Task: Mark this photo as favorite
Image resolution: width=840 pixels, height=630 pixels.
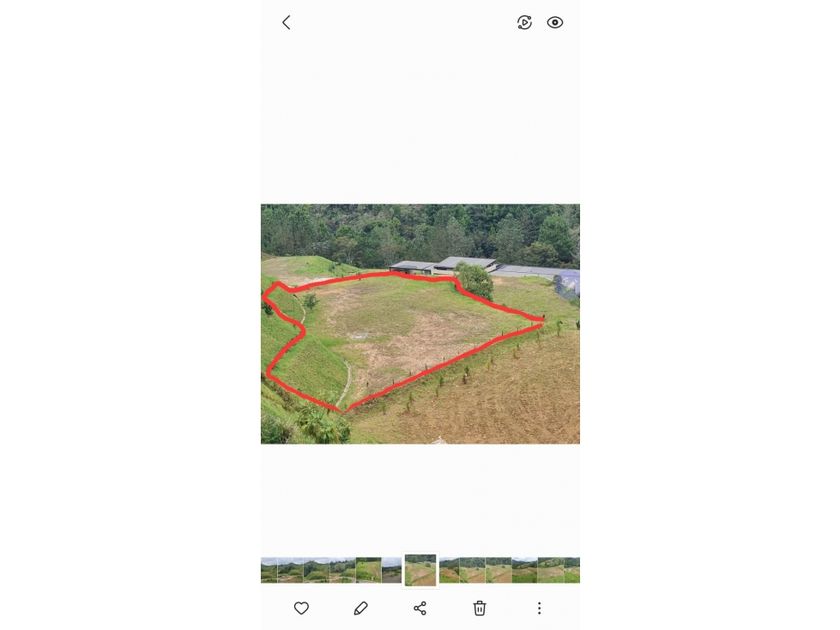Action: click(301, 608)
